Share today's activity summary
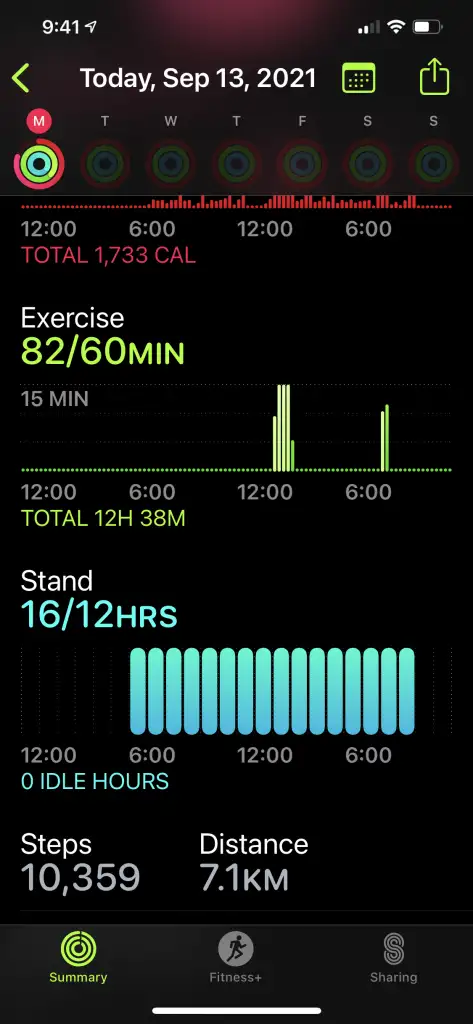 click(x=434, y=78)
